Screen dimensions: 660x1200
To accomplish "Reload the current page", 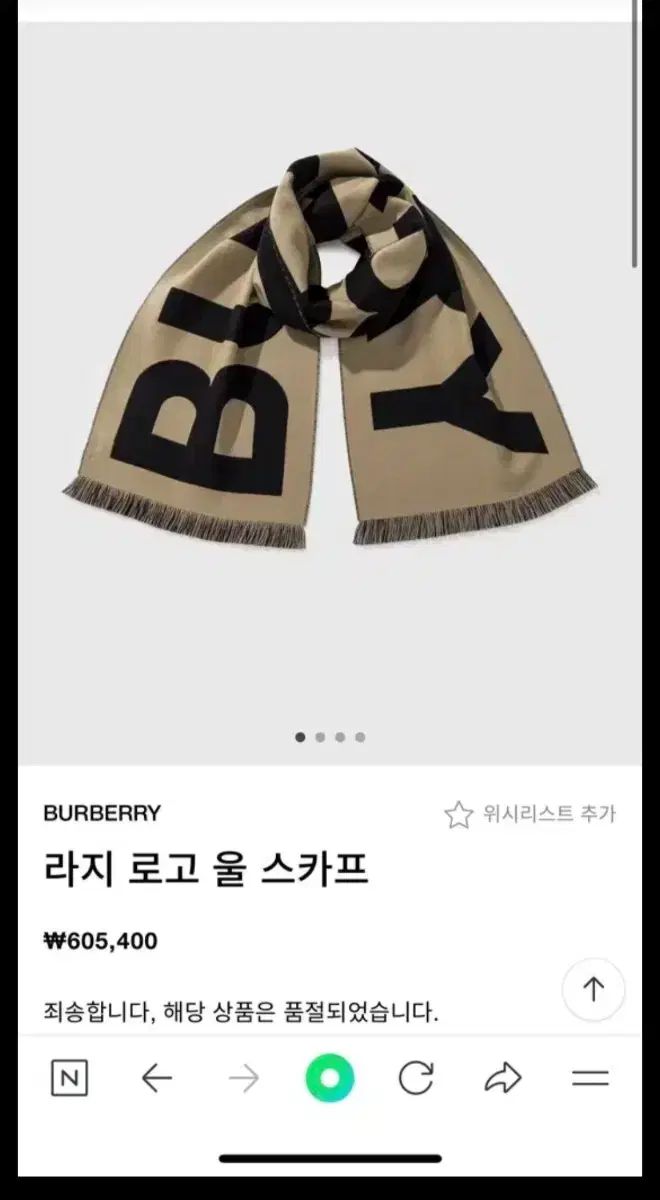I will pyautogui.click(x=416, y=1077).
